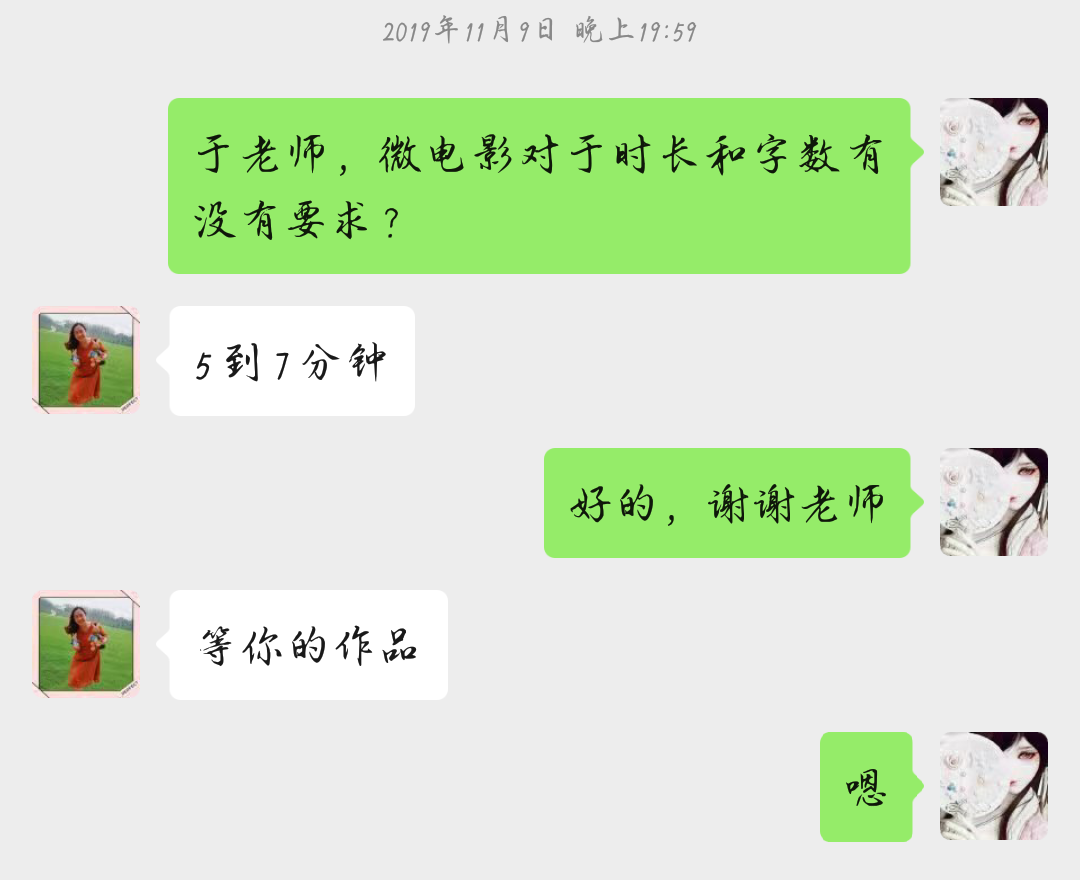The height and width of the screenshot is (880, 1080).
Task: Open sender's avatar beside the 微电影 question message
Action: pos(993,152)
